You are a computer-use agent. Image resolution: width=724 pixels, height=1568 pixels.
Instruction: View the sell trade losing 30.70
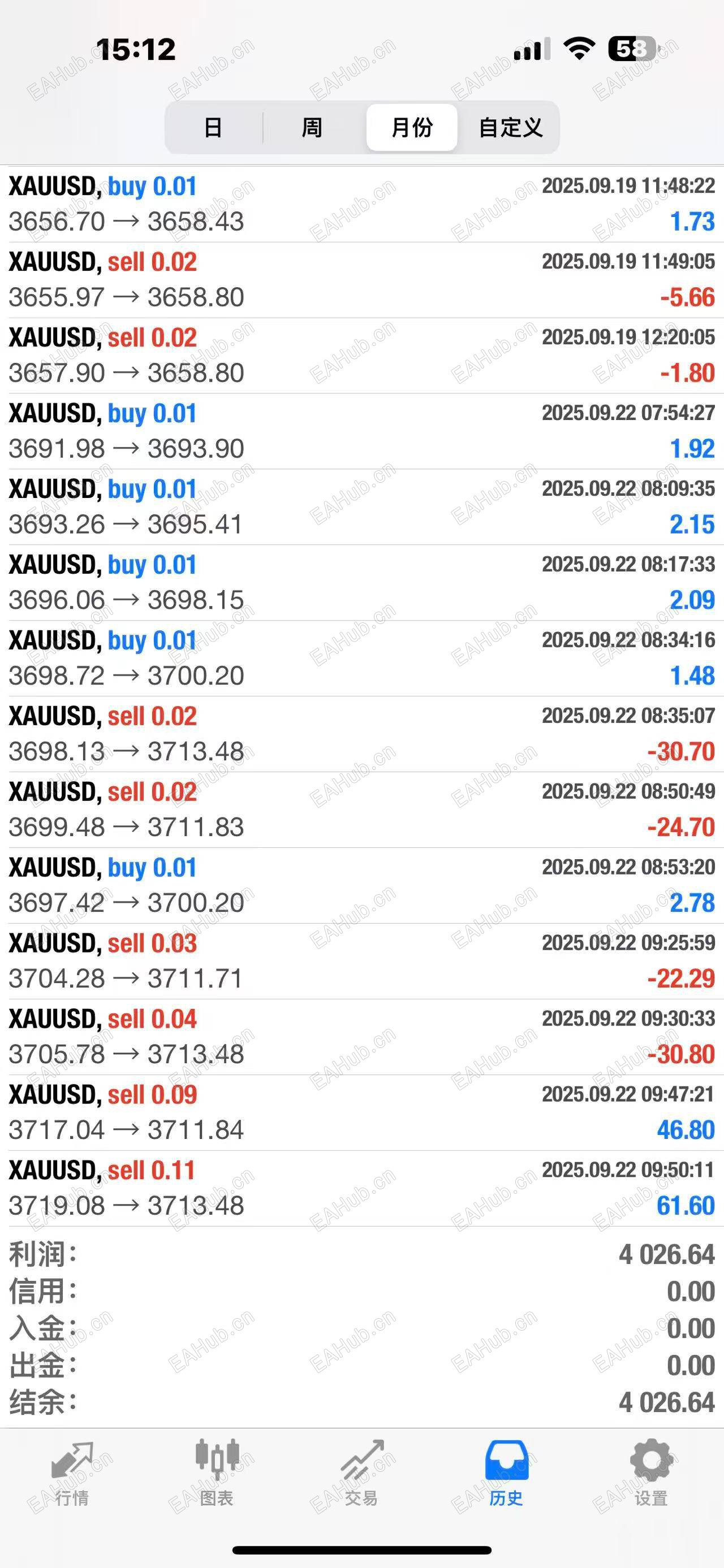pos(361,734)
